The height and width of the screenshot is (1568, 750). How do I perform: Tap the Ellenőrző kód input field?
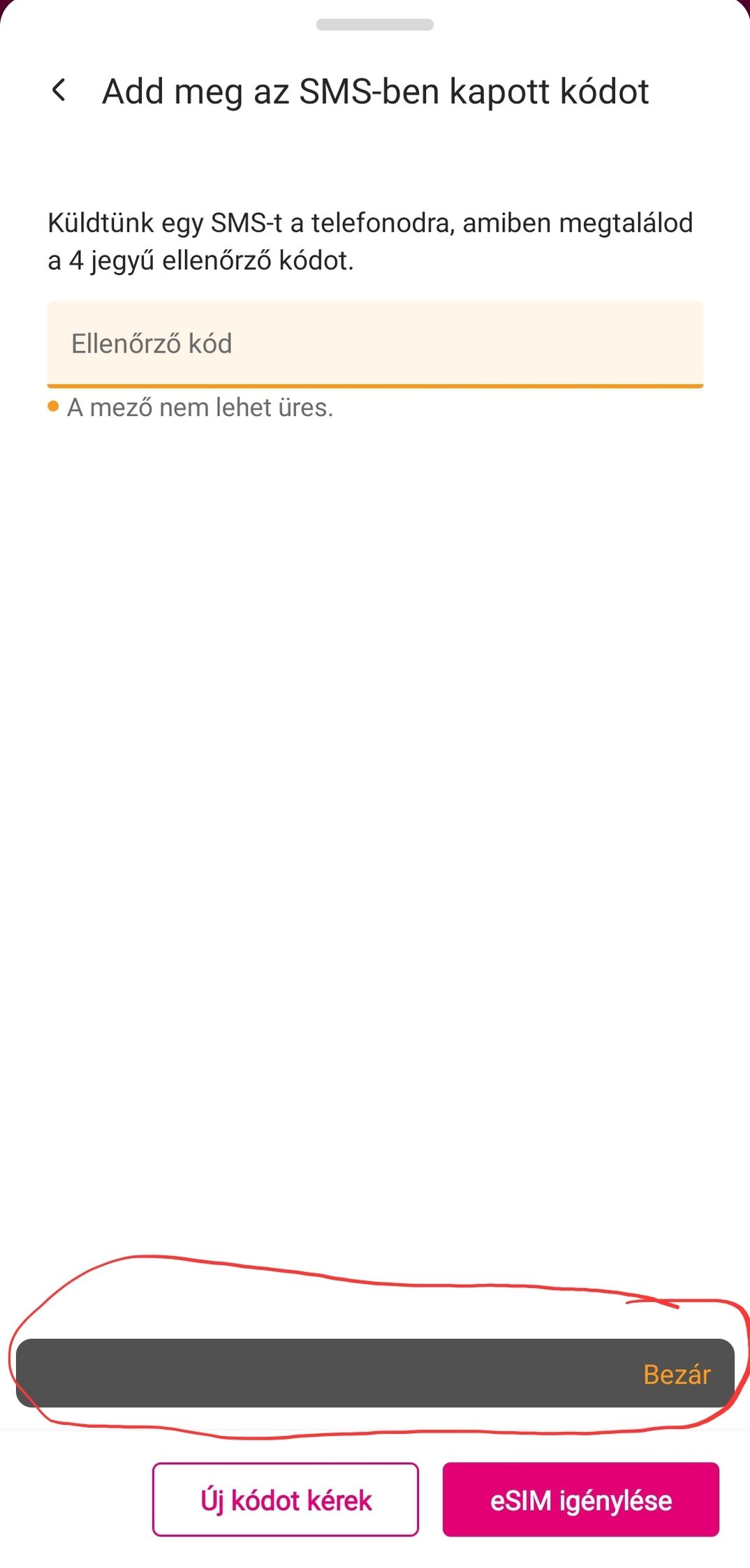(375, 343)
